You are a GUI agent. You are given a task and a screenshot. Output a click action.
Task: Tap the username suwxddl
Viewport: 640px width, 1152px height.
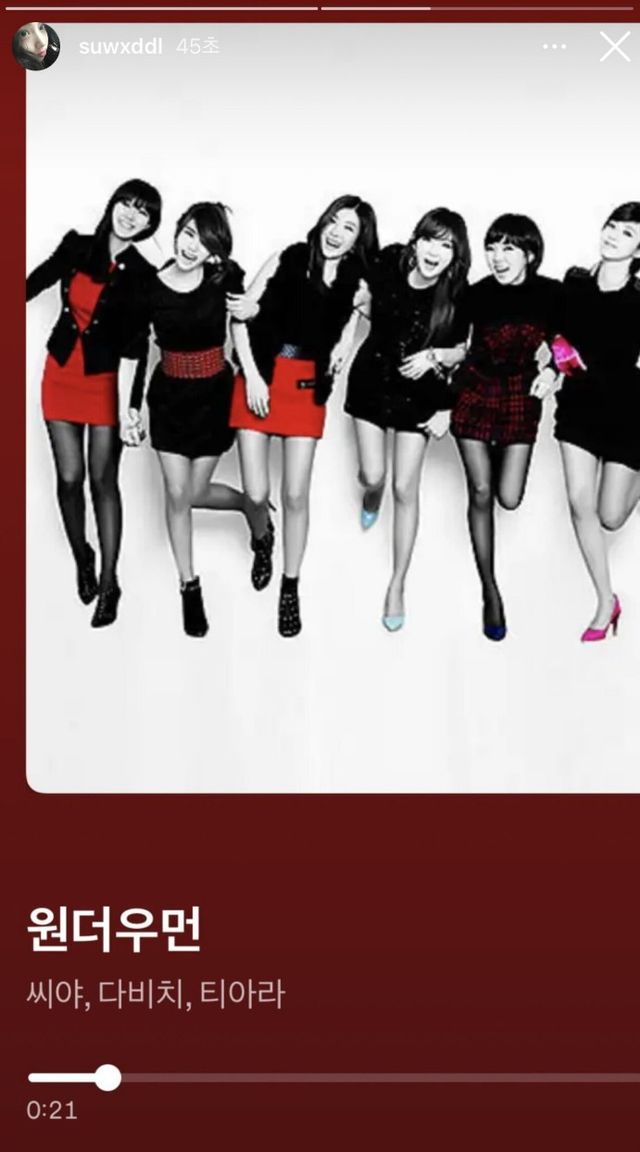[120, 47]
